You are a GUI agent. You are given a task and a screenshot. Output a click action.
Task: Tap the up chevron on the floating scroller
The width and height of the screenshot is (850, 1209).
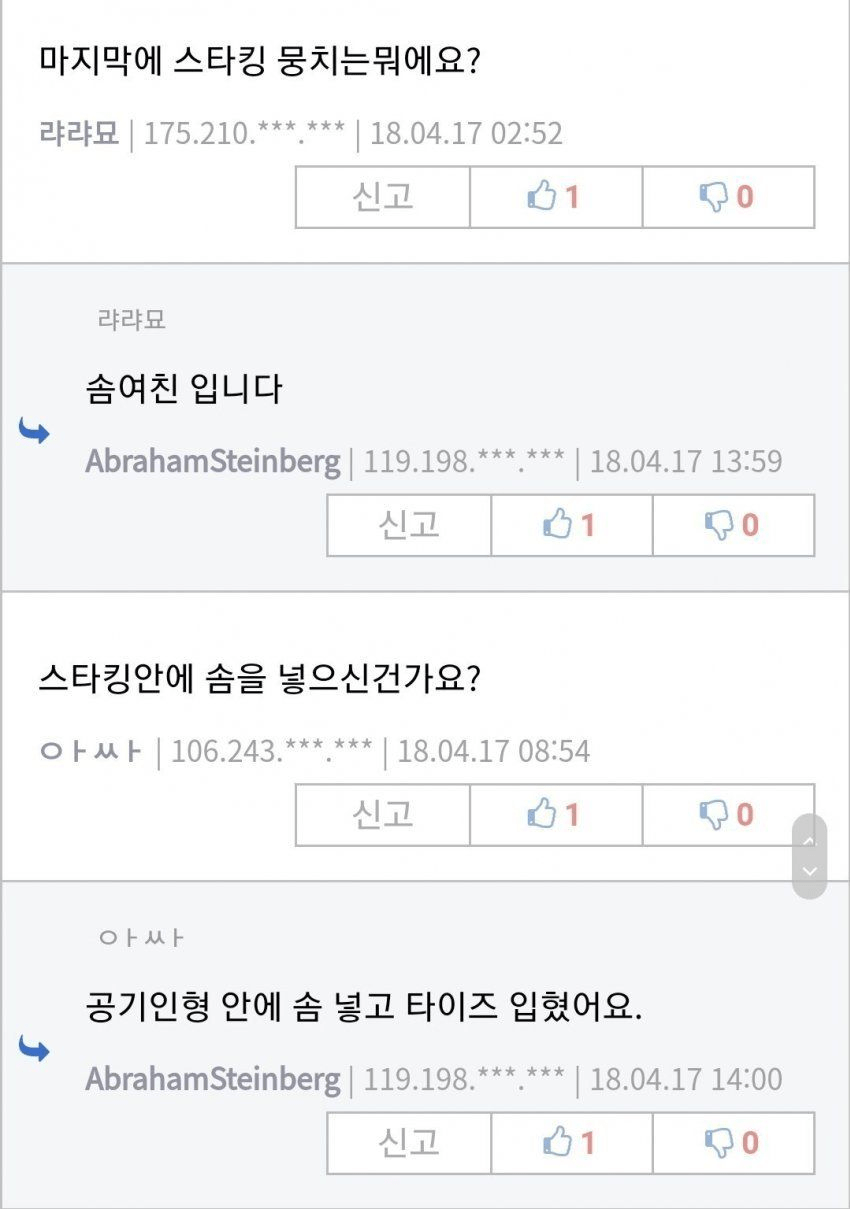point(810,840)
